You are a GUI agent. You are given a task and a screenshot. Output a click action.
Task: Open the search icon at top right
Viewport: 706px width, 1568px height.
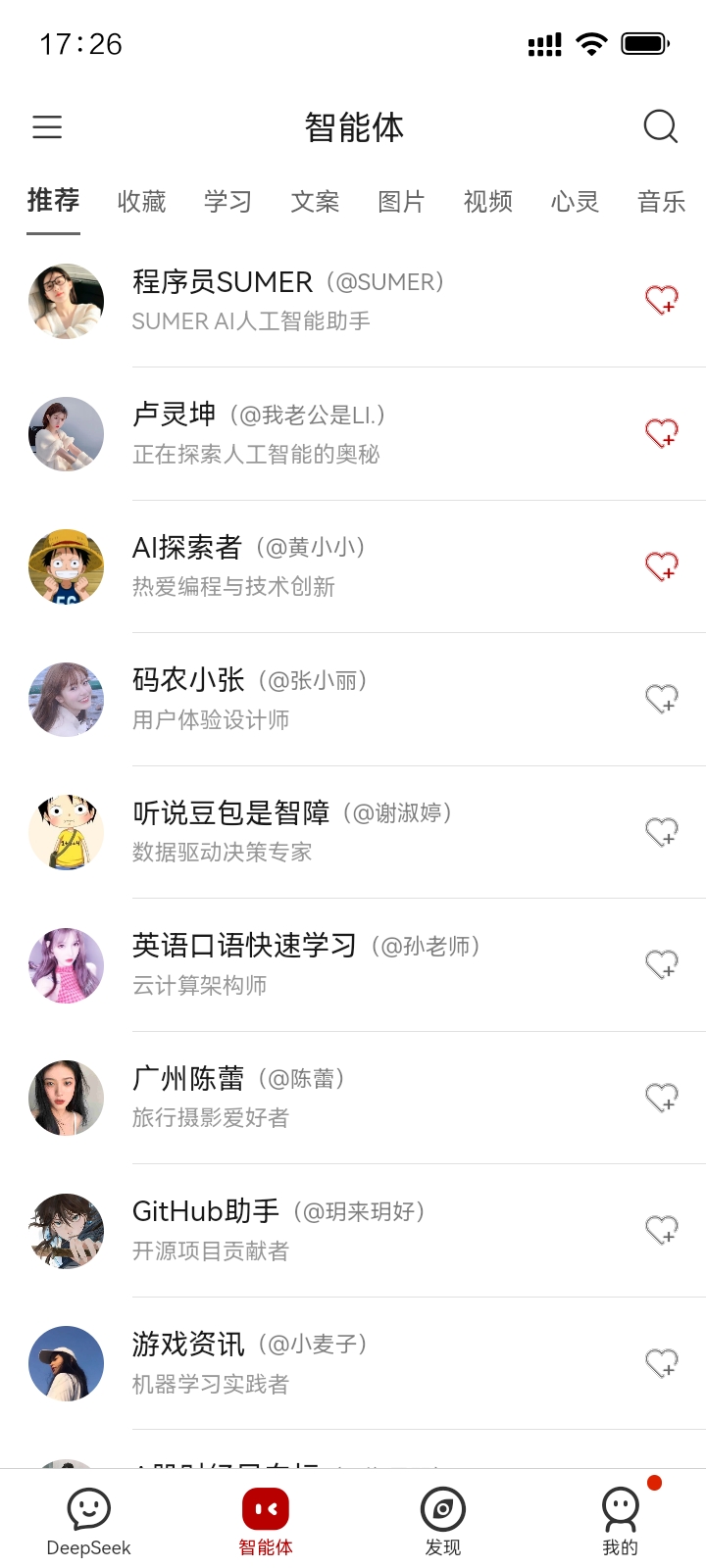point(660,126)
